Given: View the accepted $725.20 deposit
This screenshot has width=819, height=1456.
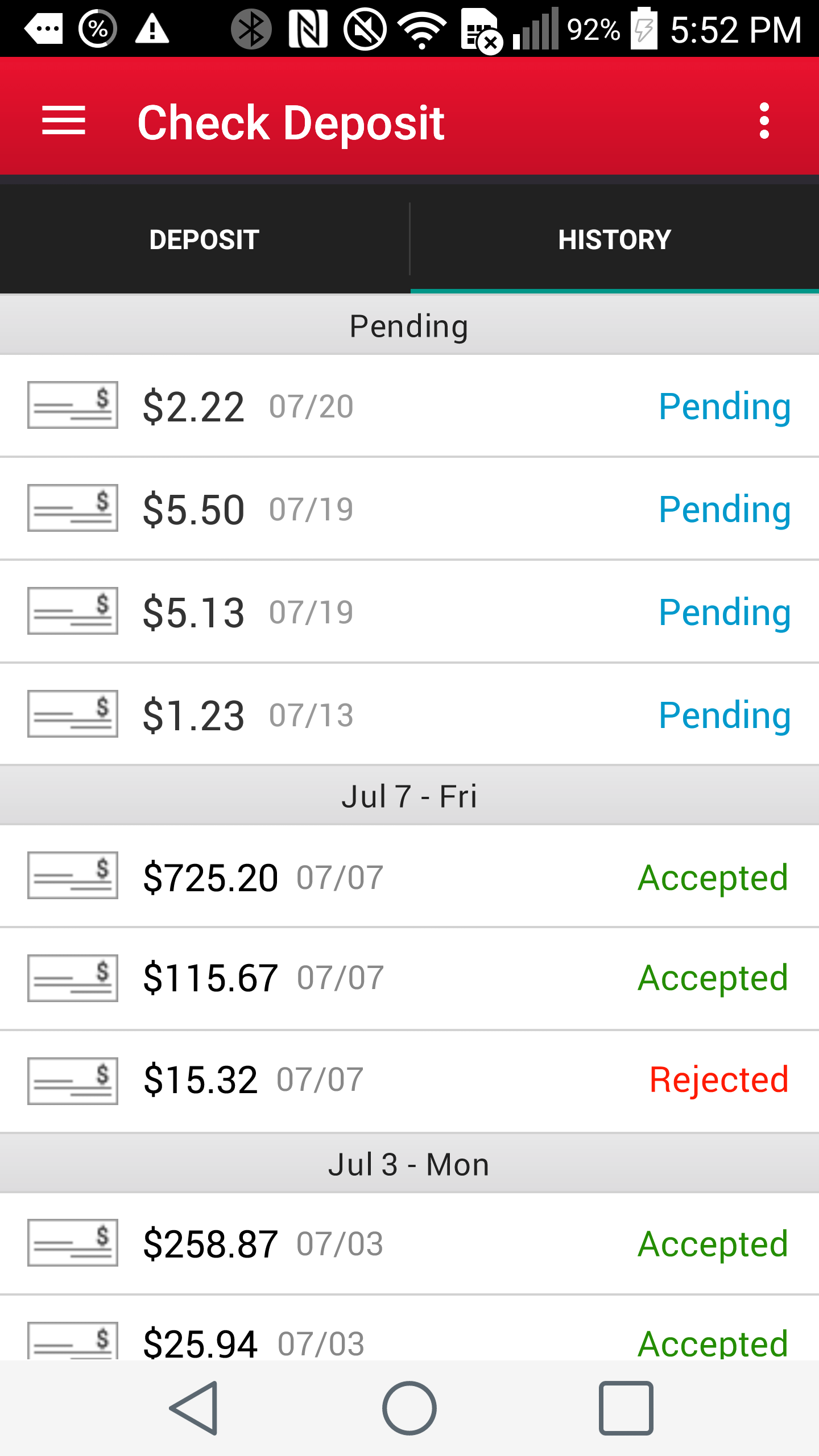Looking at the screenshot, I should (409, 876).
